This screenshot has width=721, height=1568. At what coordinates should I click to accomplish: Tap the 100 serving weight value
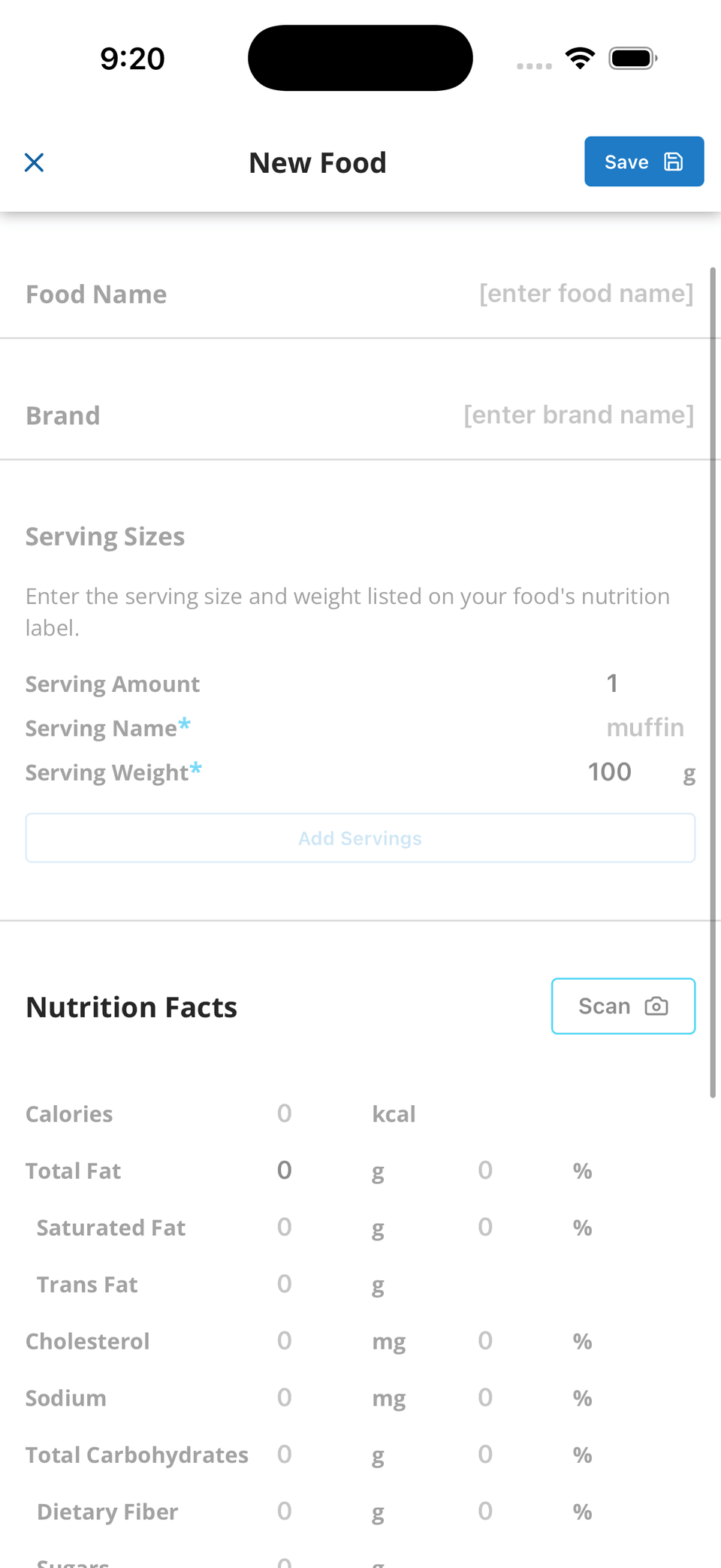609,771
